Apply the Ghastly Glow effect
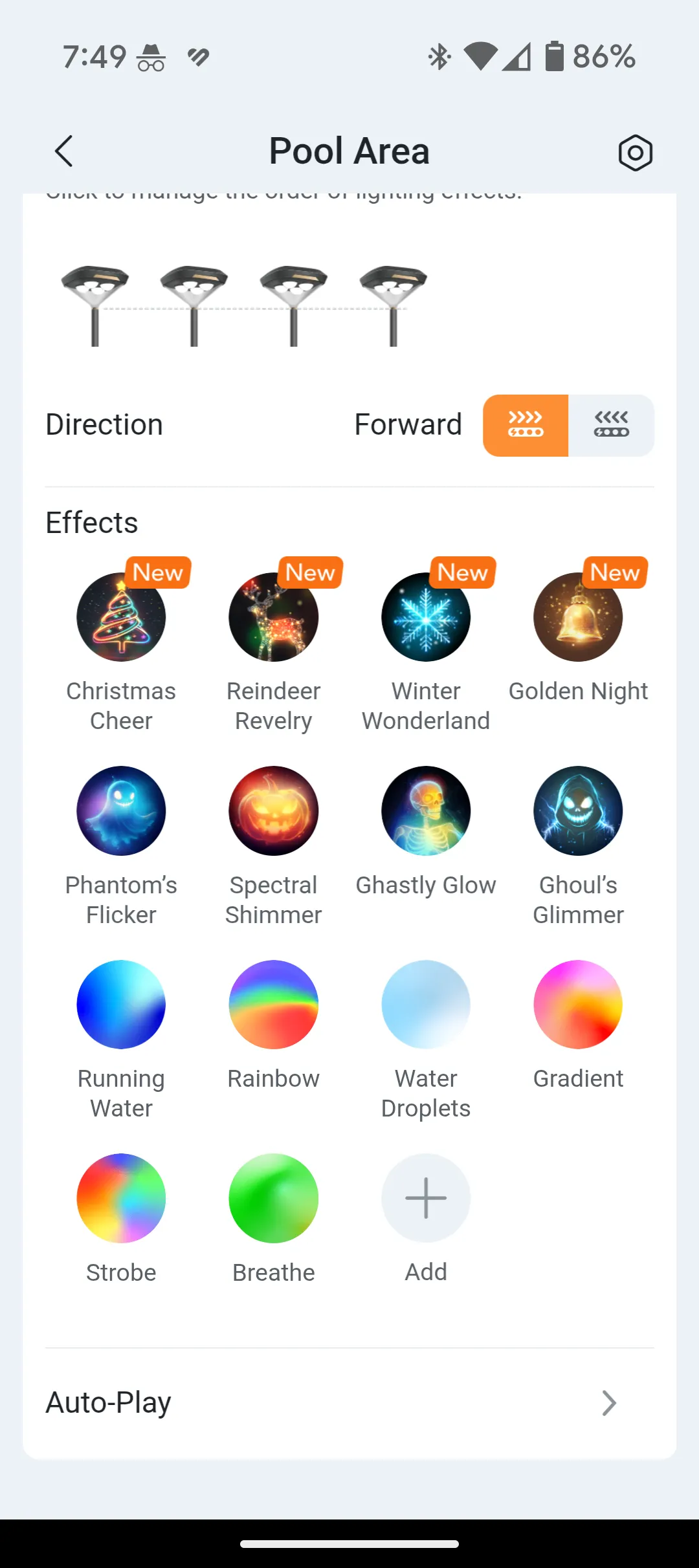This screenshot has height=1568, width=699. [426, 811]
